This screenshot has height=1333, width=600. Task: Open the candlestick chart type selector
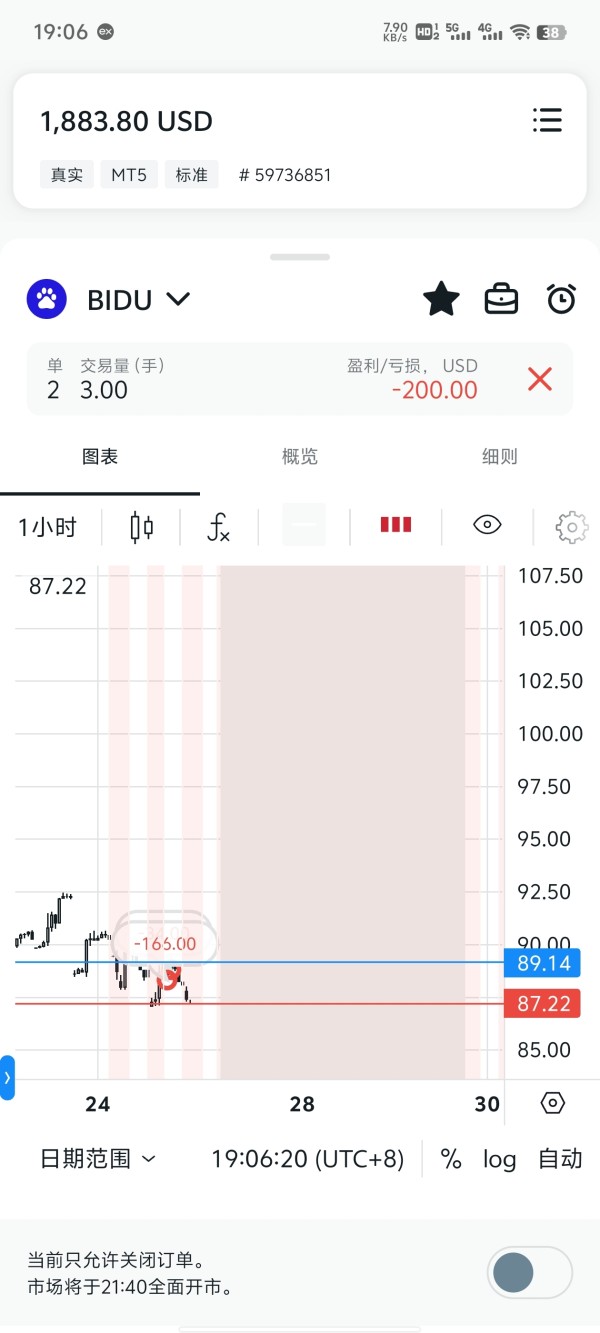(142, 527)
